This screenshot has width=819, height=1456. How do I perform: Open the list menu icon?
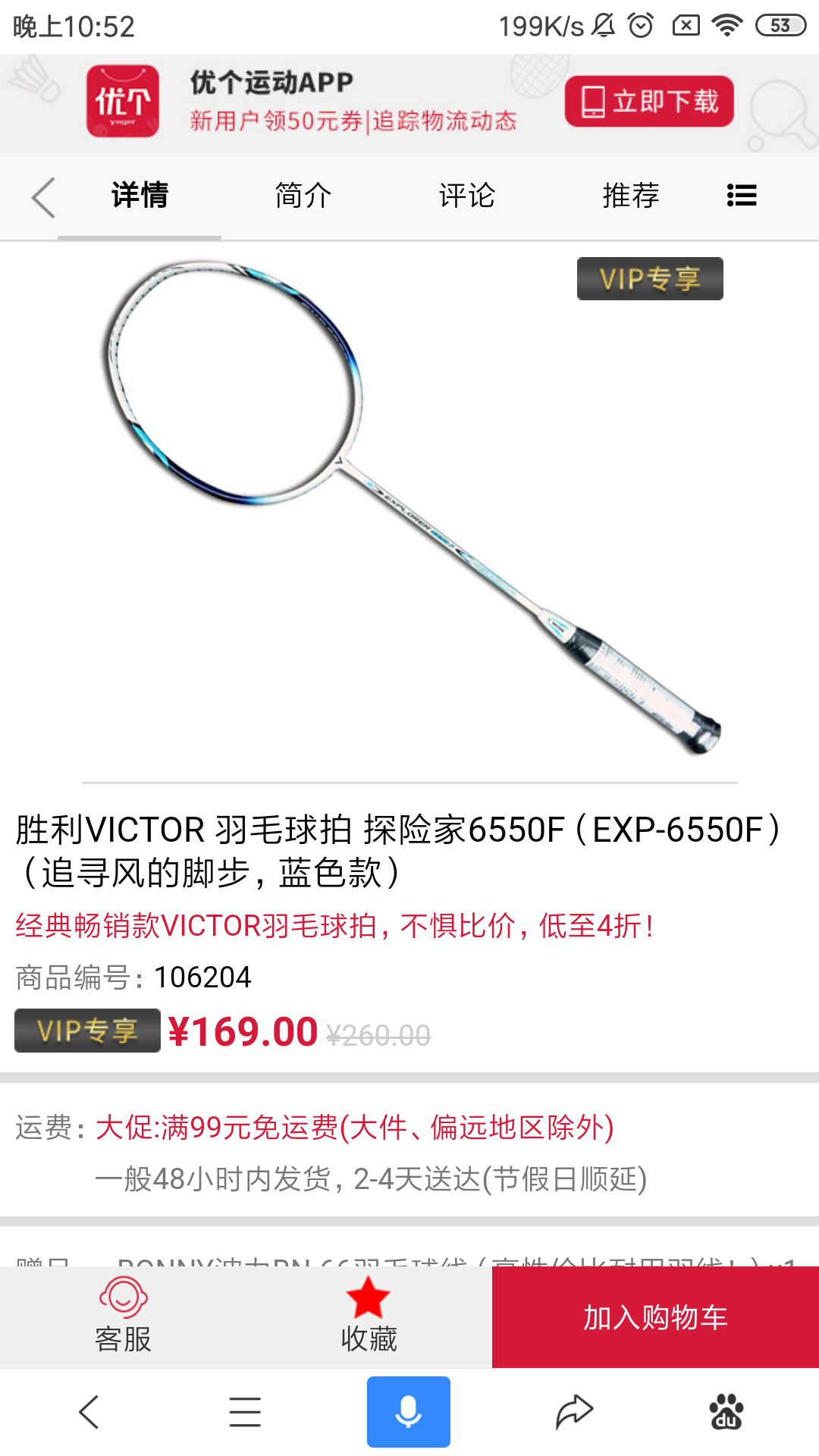741,196
